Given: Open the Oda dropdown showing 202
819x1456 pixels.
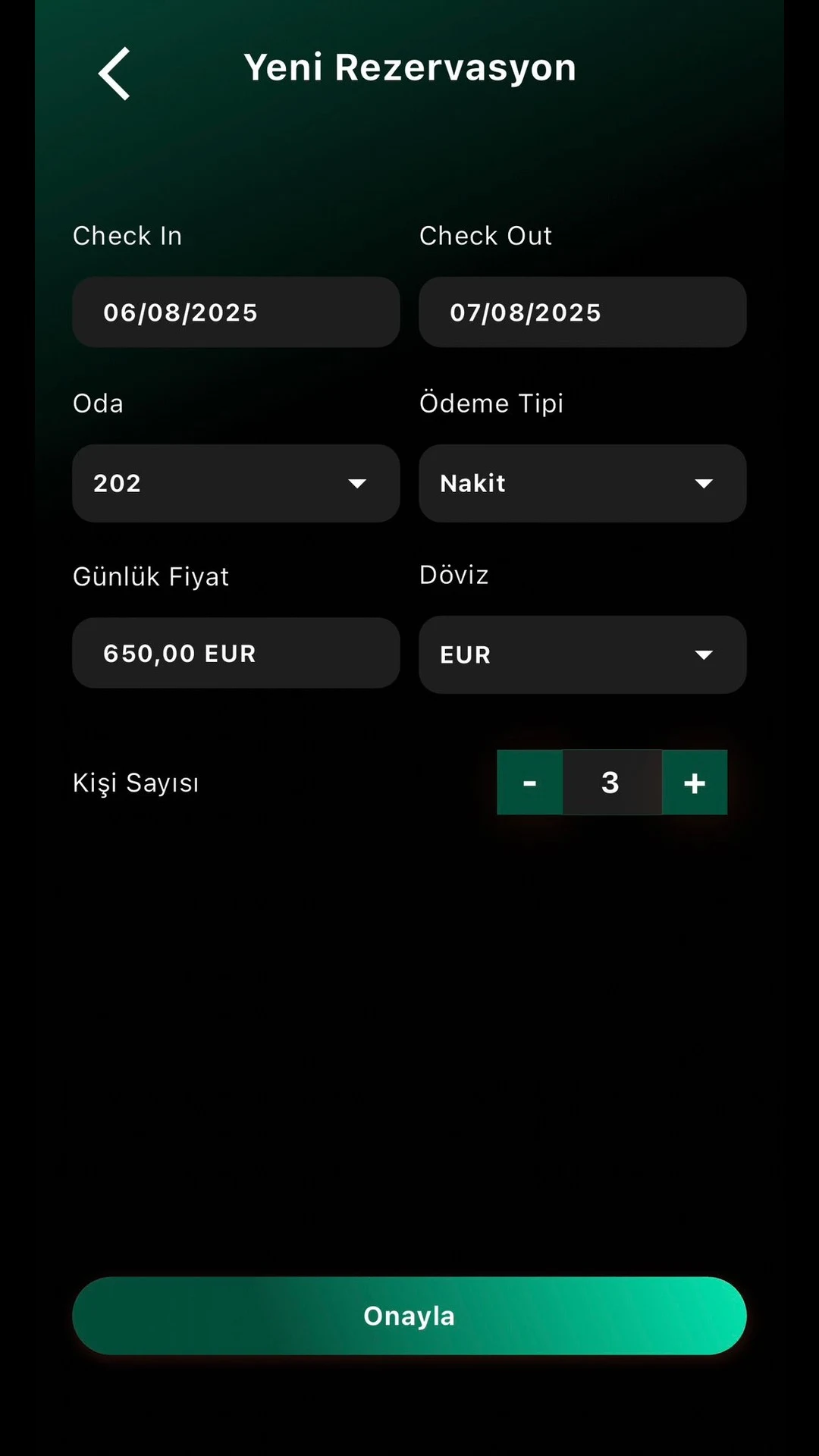Looking at the screenshot, I should pyautogui.click(x=236, y=483).
